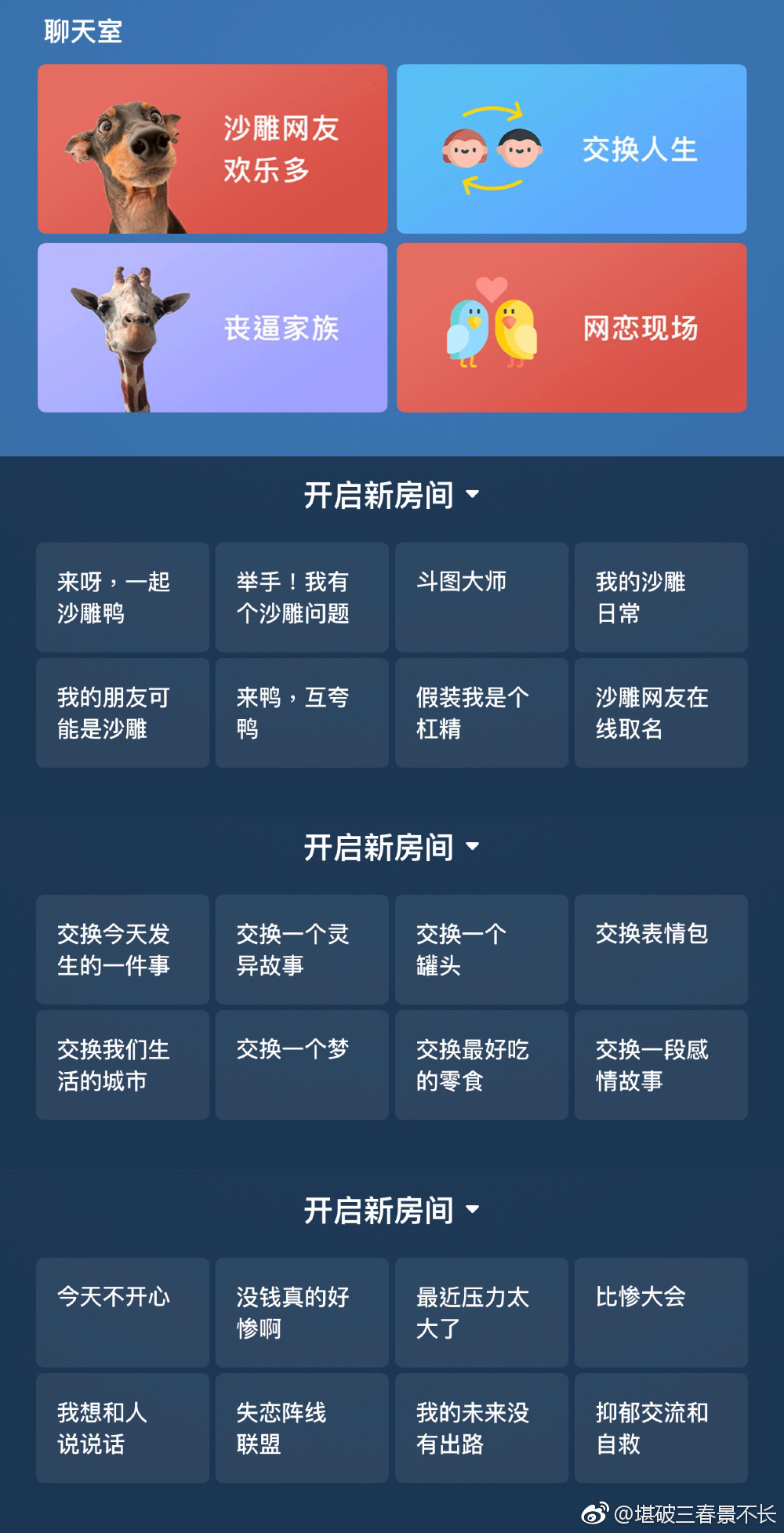Pick the 失恋阵线联盟 room topic
This screenshot has height=1533, width=784.
pyautogui.click(x=302, y=1428)
